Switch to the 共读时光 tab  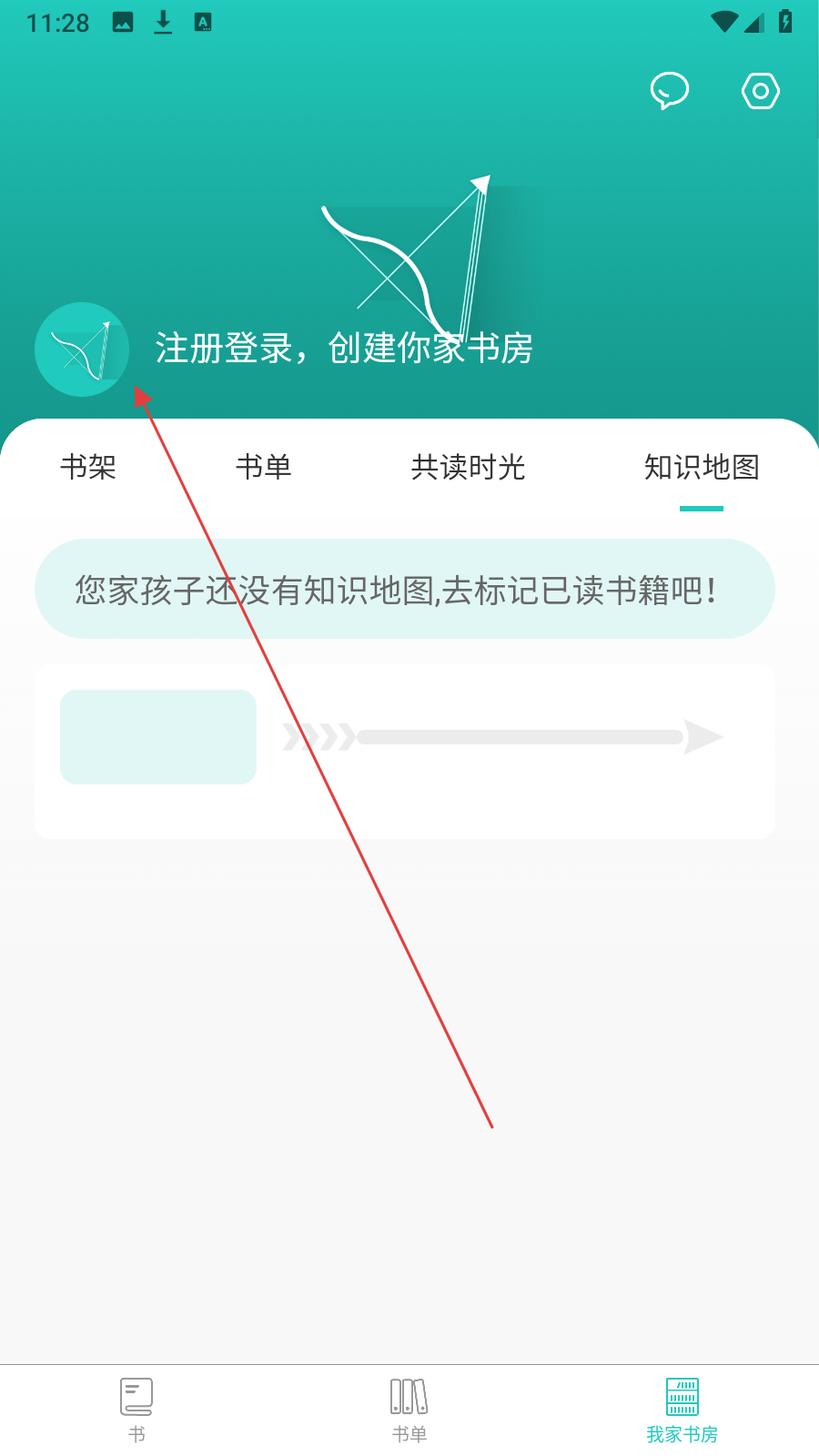coord(468,468)
